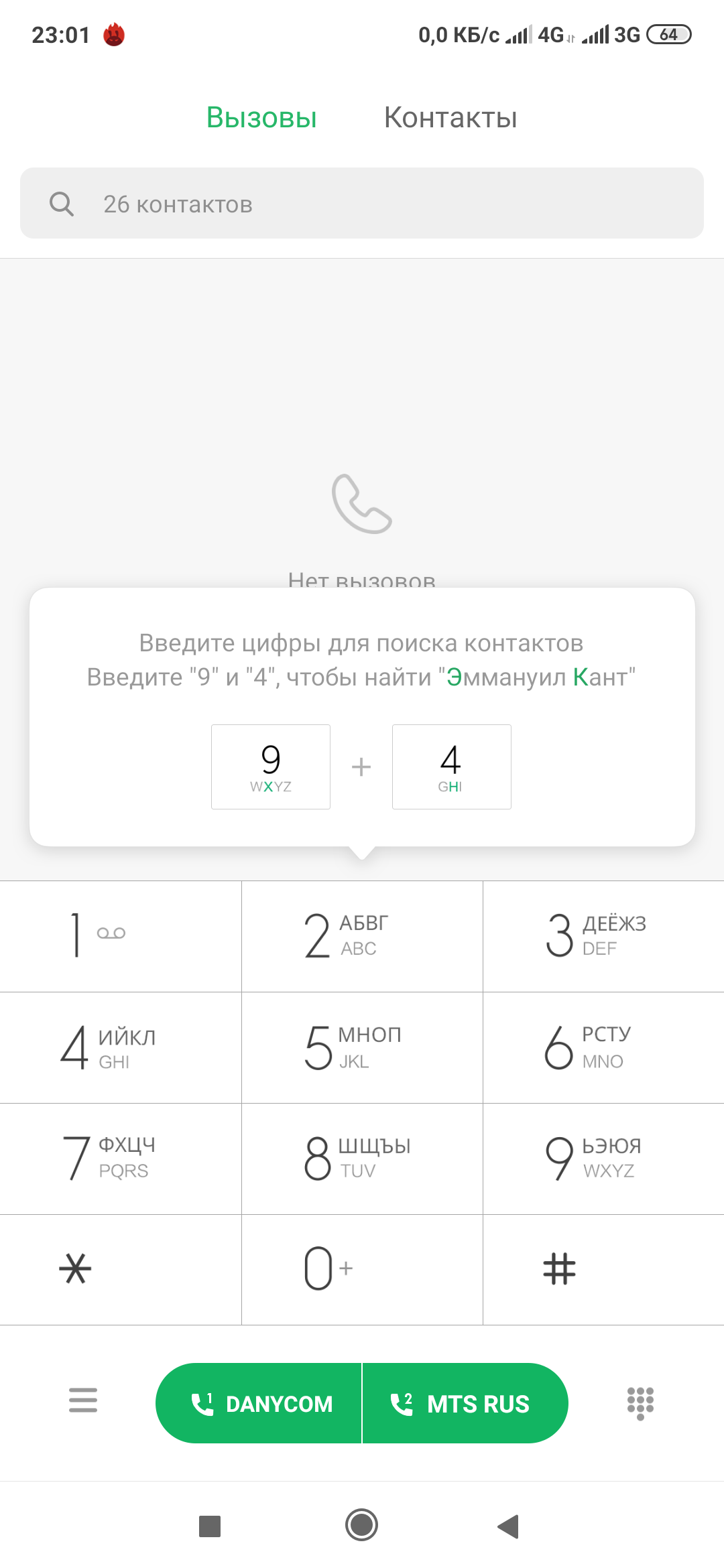
Task: Go back with the system back button
Action: 509,1526
